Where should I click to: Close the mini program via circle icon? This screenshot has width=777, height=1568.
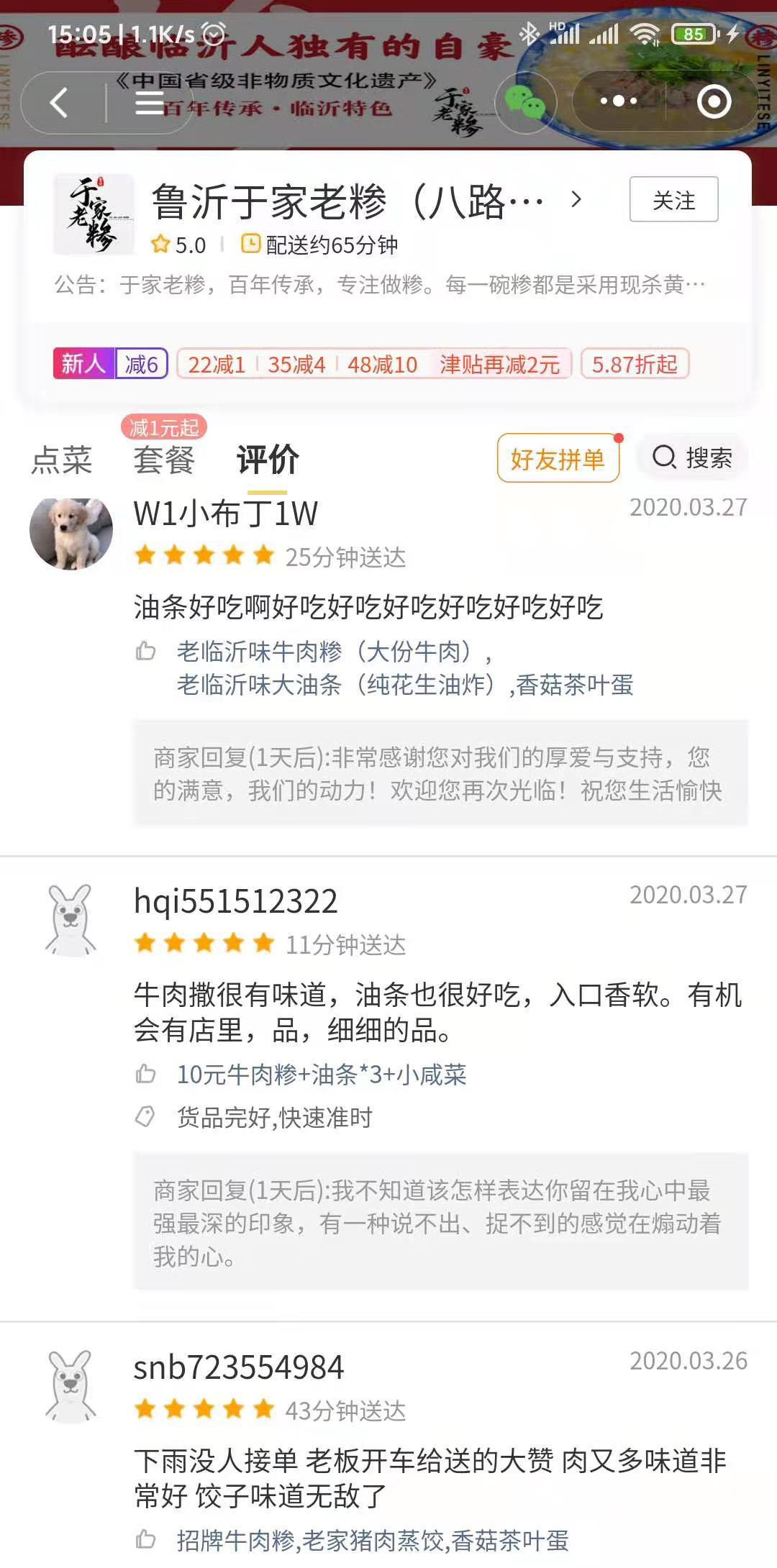pos(714,101)
